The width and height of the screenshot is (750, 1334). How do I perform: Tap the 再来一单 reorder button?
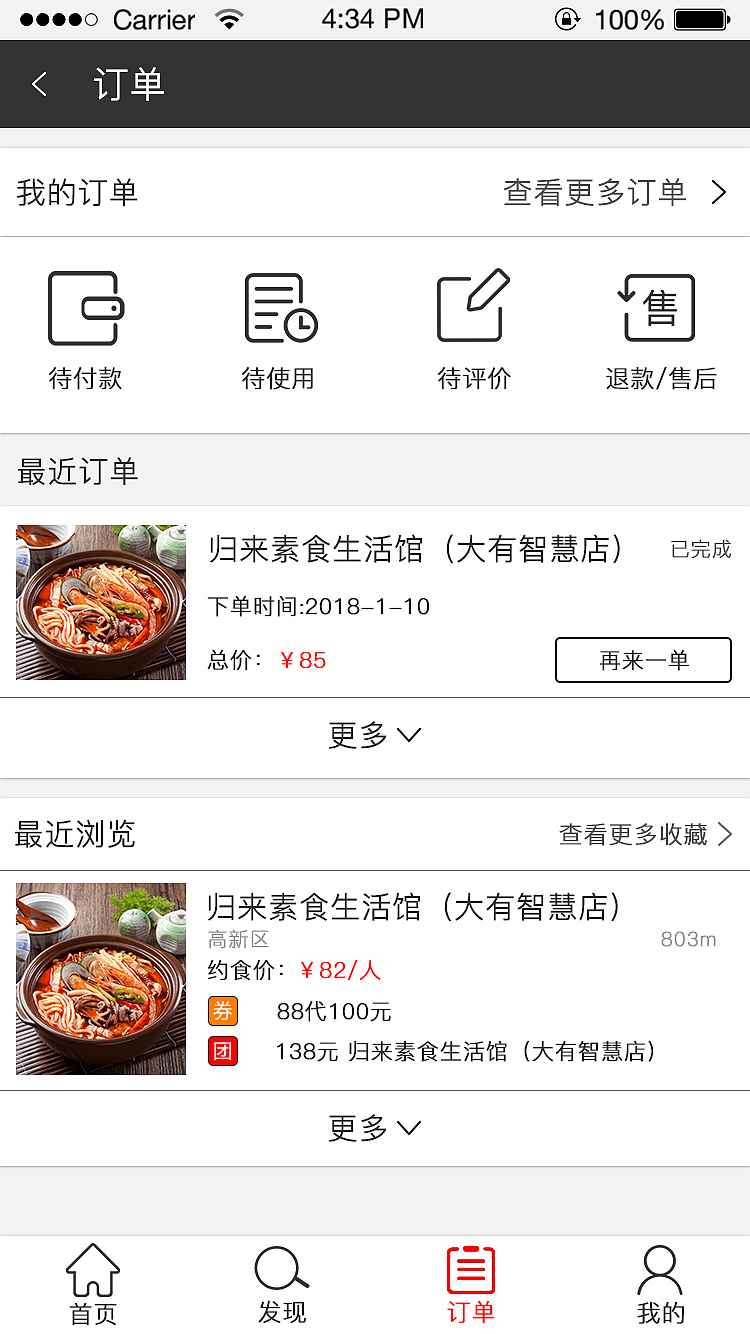[643, 660]
